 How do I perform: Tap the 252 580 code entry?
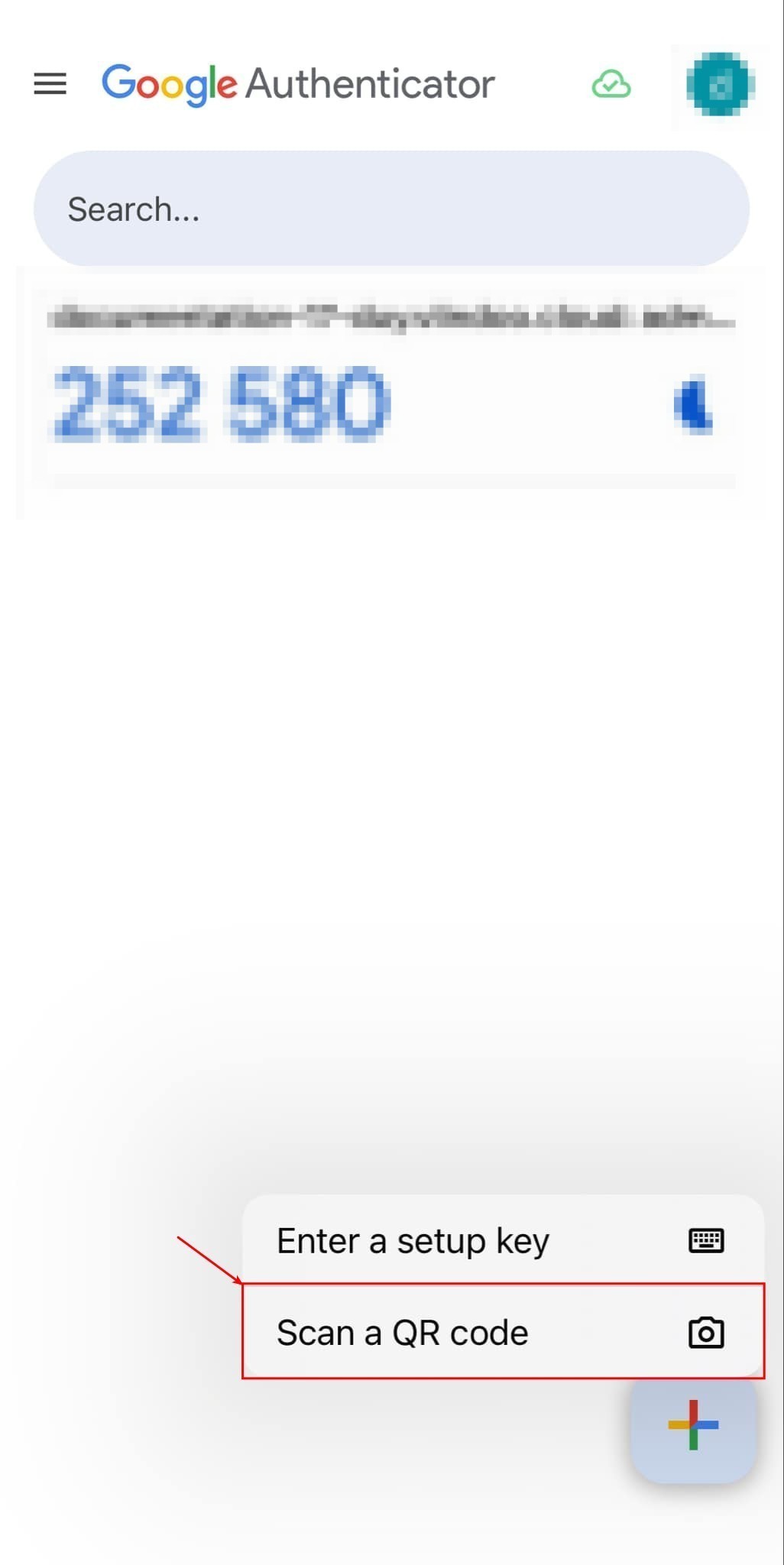(222, 403)
